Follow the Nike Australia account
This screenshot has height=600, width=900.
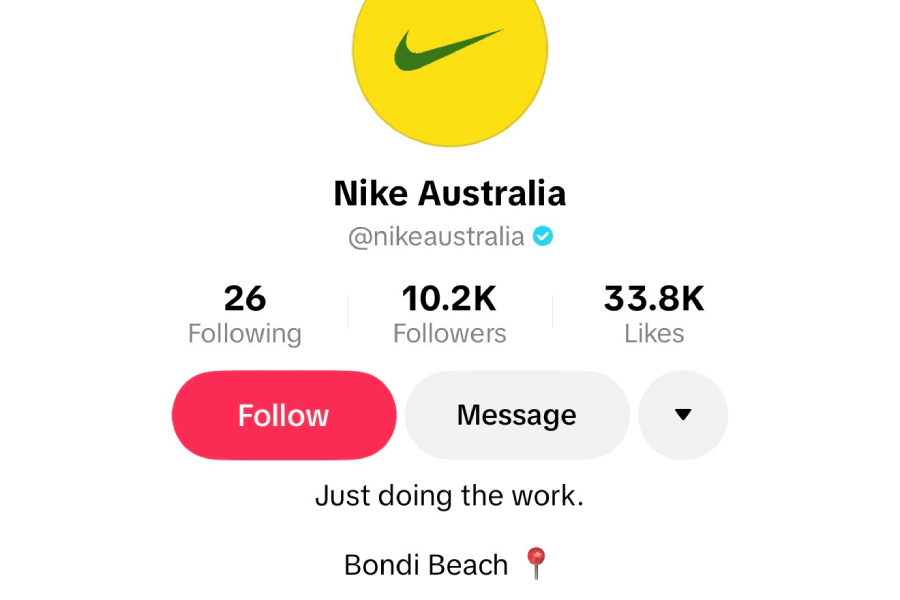click(x=284, y=415)
